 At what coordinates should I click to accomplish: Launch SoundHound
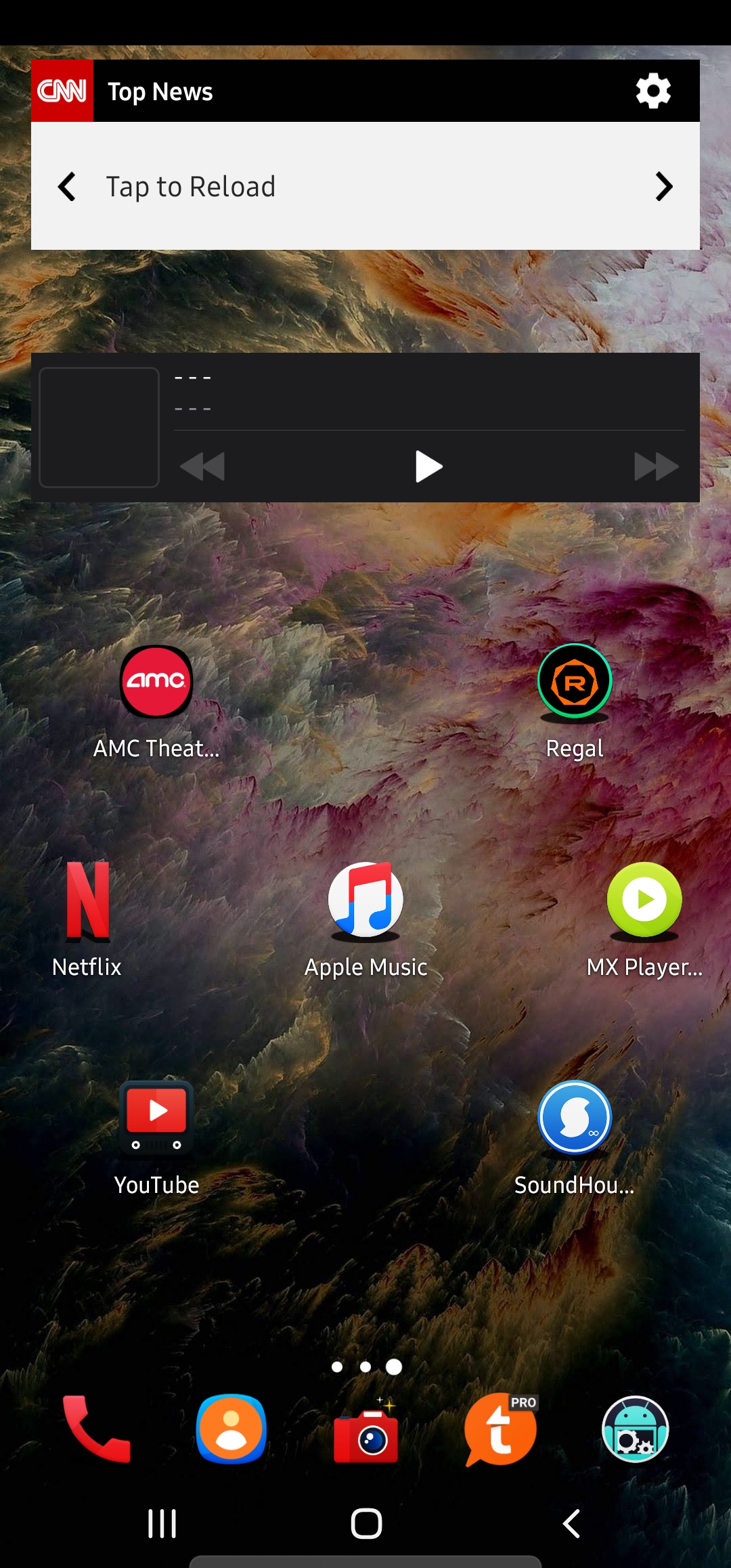[575, 1118]
